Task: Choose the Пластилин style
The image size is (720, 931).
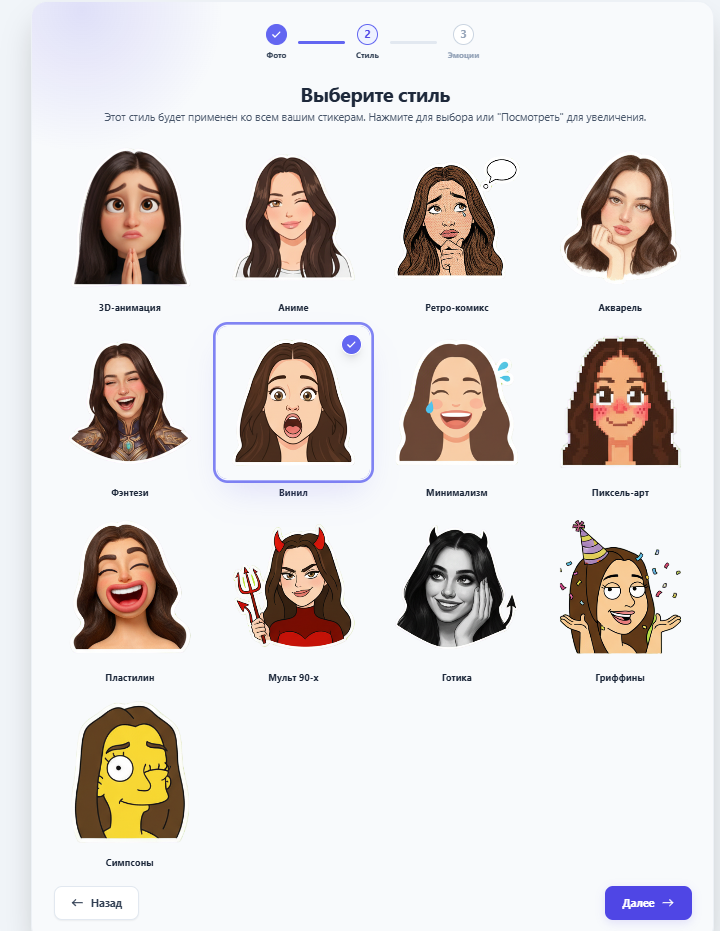Action: click(130, 588)
